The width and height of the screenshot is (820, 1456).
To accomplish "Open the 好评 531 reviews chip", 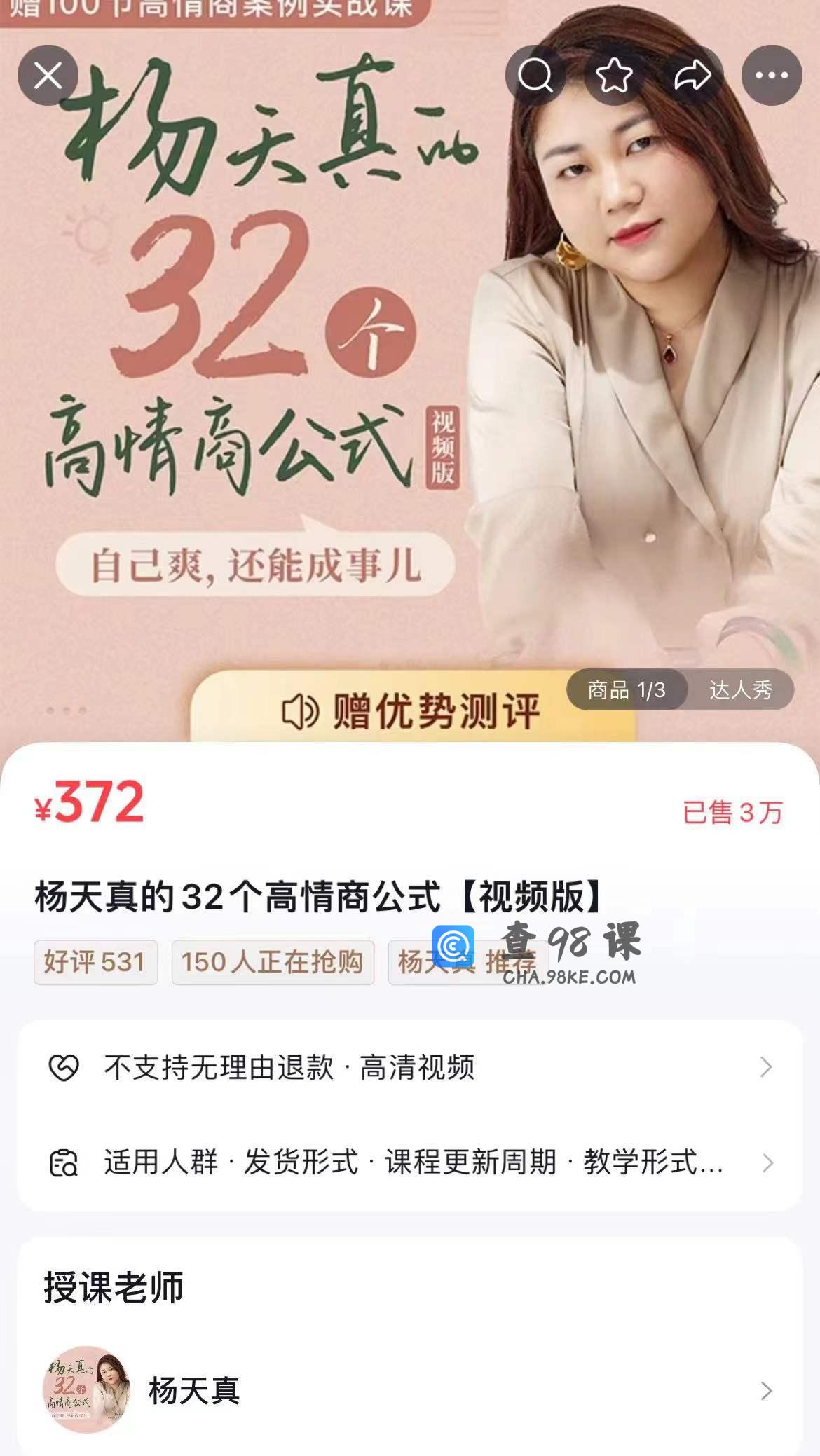I will pyautogui.click(x=95, y=962).
